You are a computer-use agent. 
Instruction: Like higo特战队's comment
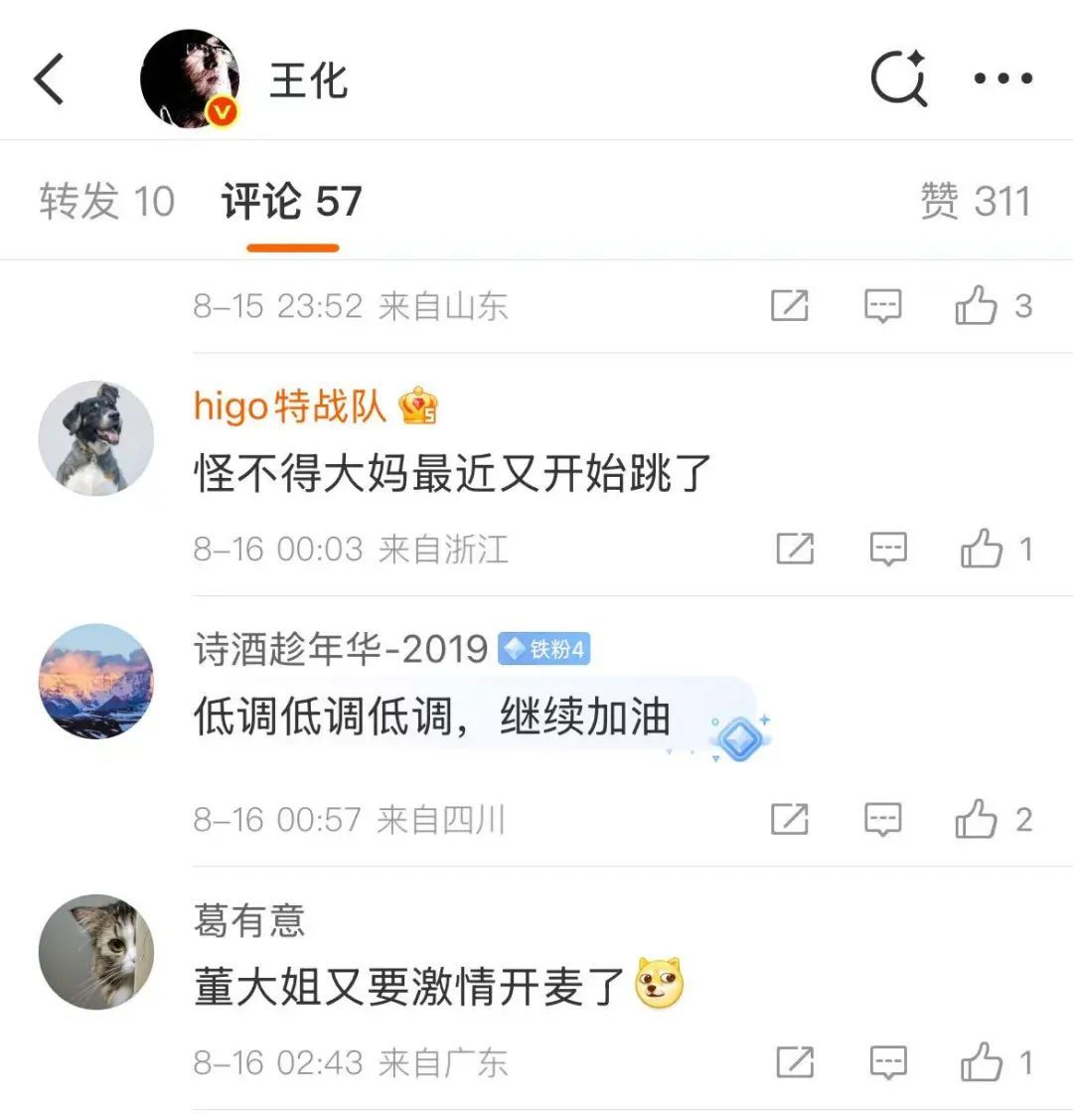point(982,549)
